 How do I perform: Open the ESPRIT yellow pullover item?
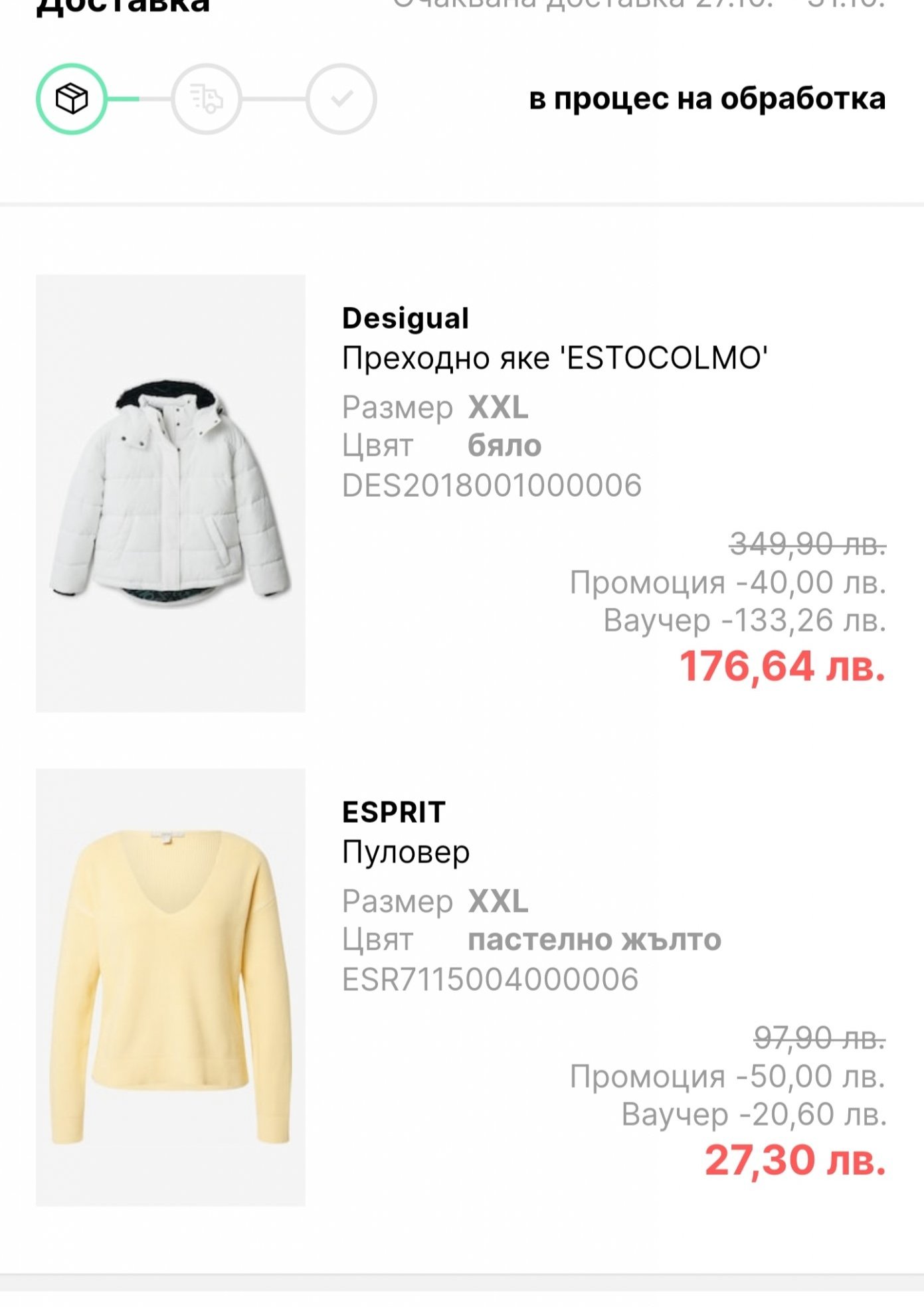point(171,986)
